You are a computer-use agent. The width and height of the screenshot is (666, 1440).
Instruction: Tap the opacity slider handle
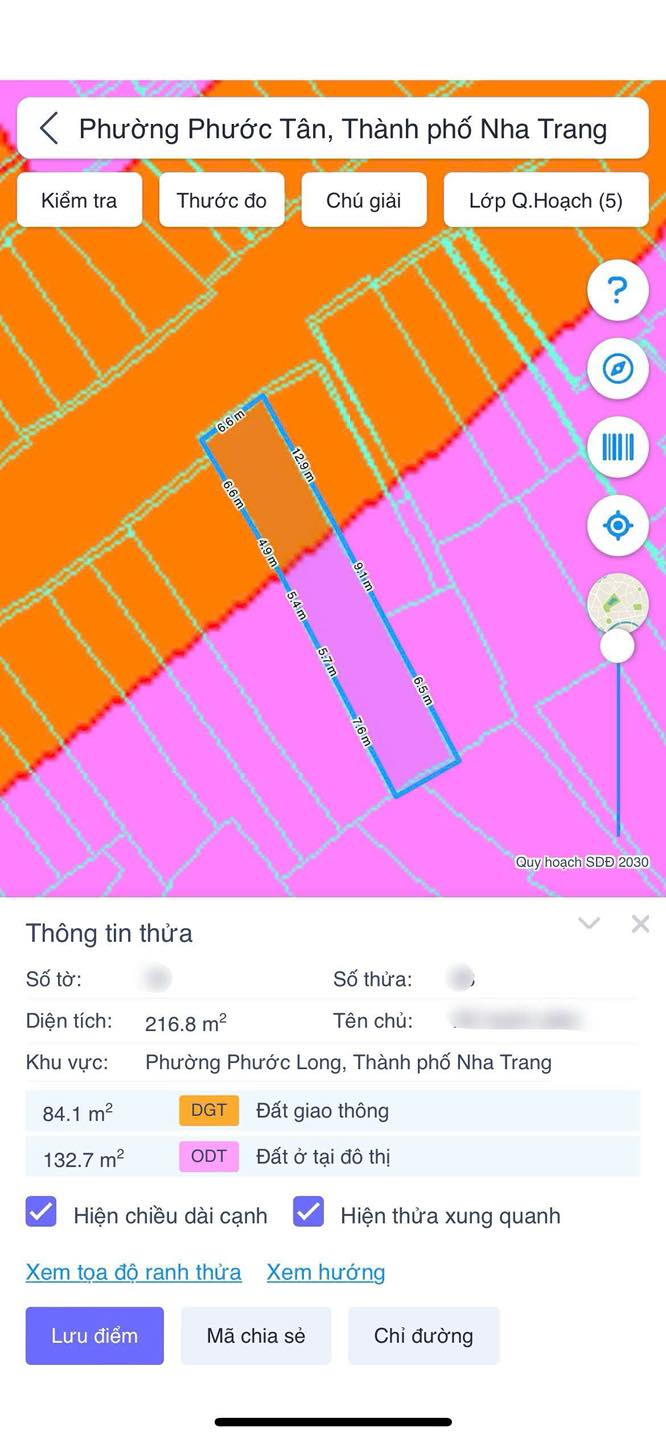point(618,646)
